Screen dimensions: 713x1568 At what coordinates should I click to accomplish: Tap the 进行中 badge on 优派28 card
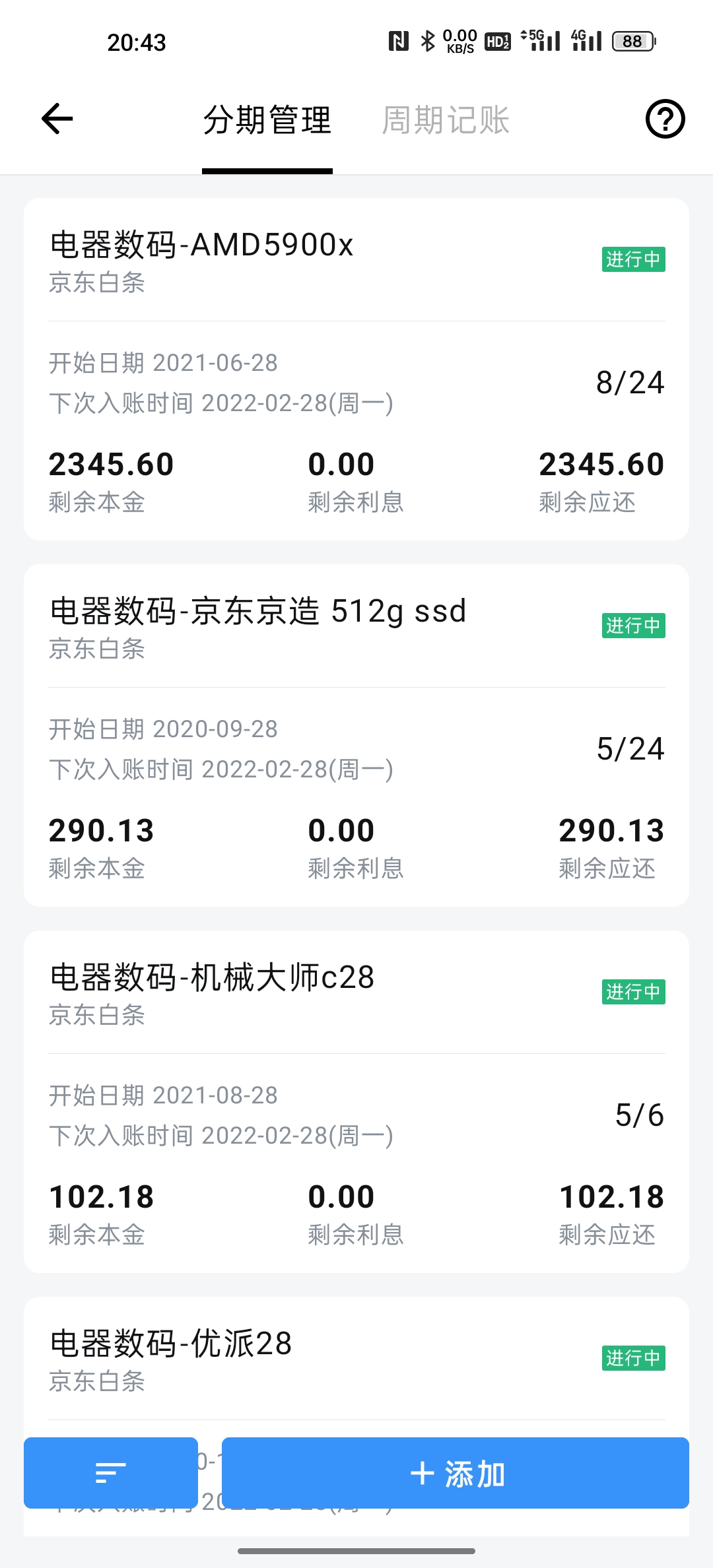[633, 1357]
